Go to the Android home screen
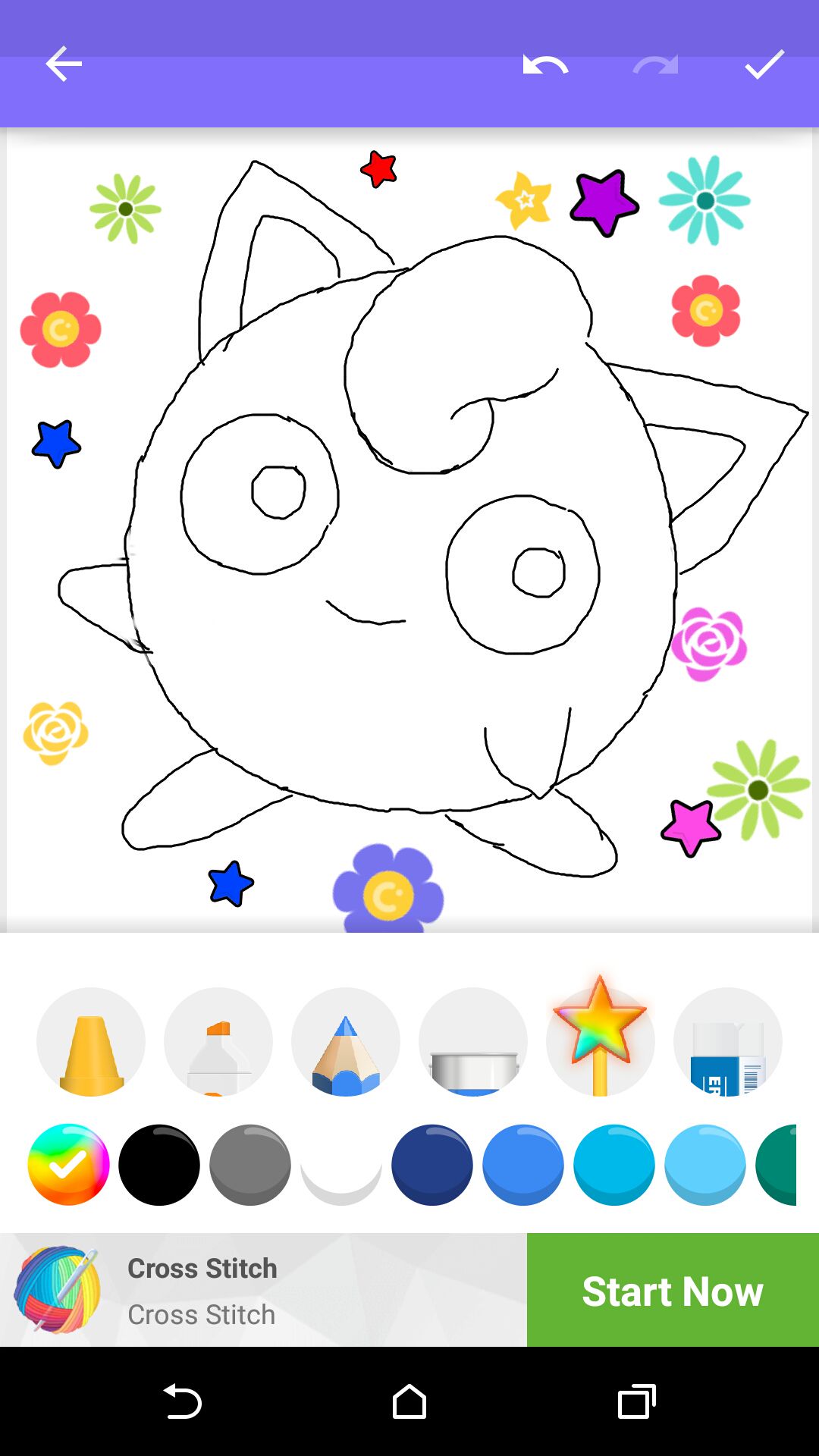This screenshot has height=1456, width=819. 409,1402
